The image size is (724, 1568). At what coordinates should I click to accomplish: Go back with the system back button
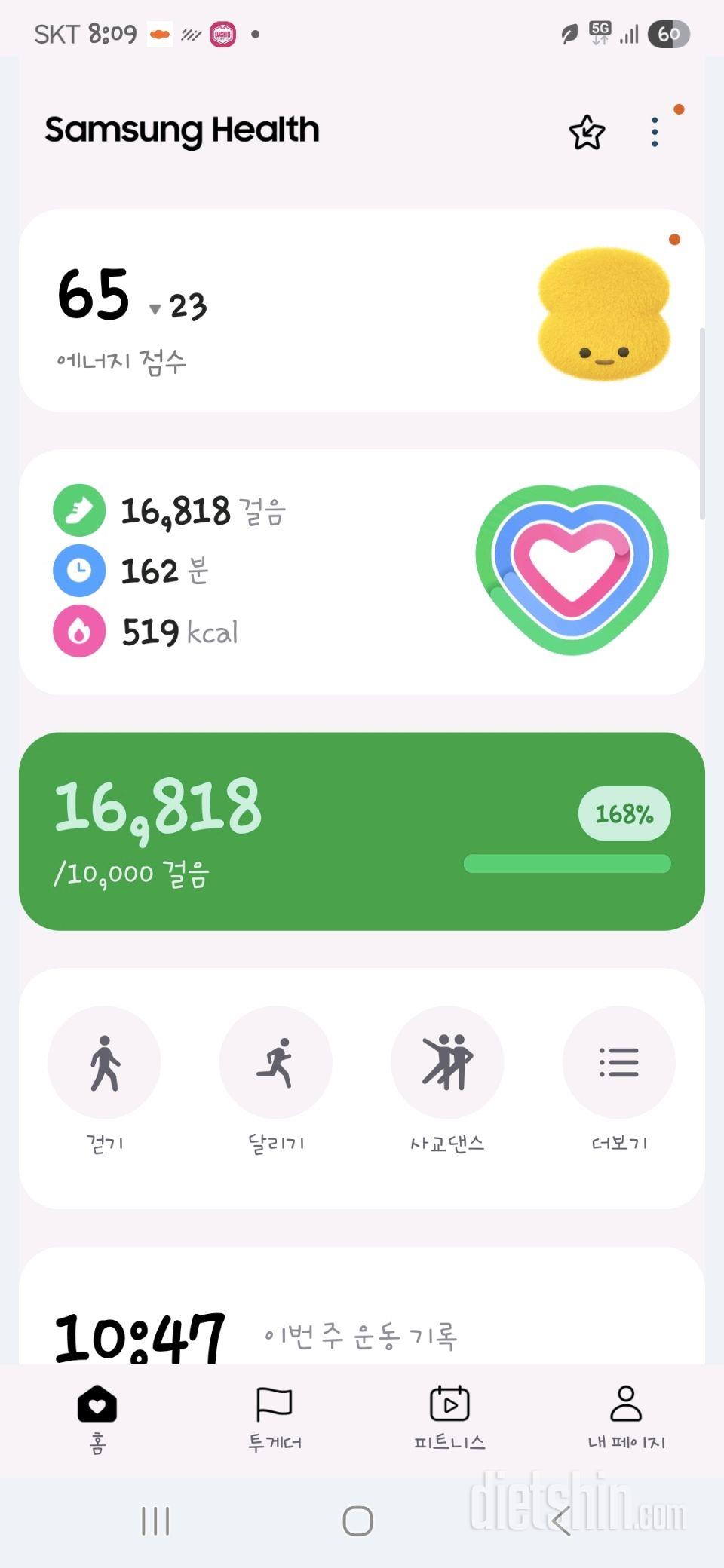[x=560, y=1521]
